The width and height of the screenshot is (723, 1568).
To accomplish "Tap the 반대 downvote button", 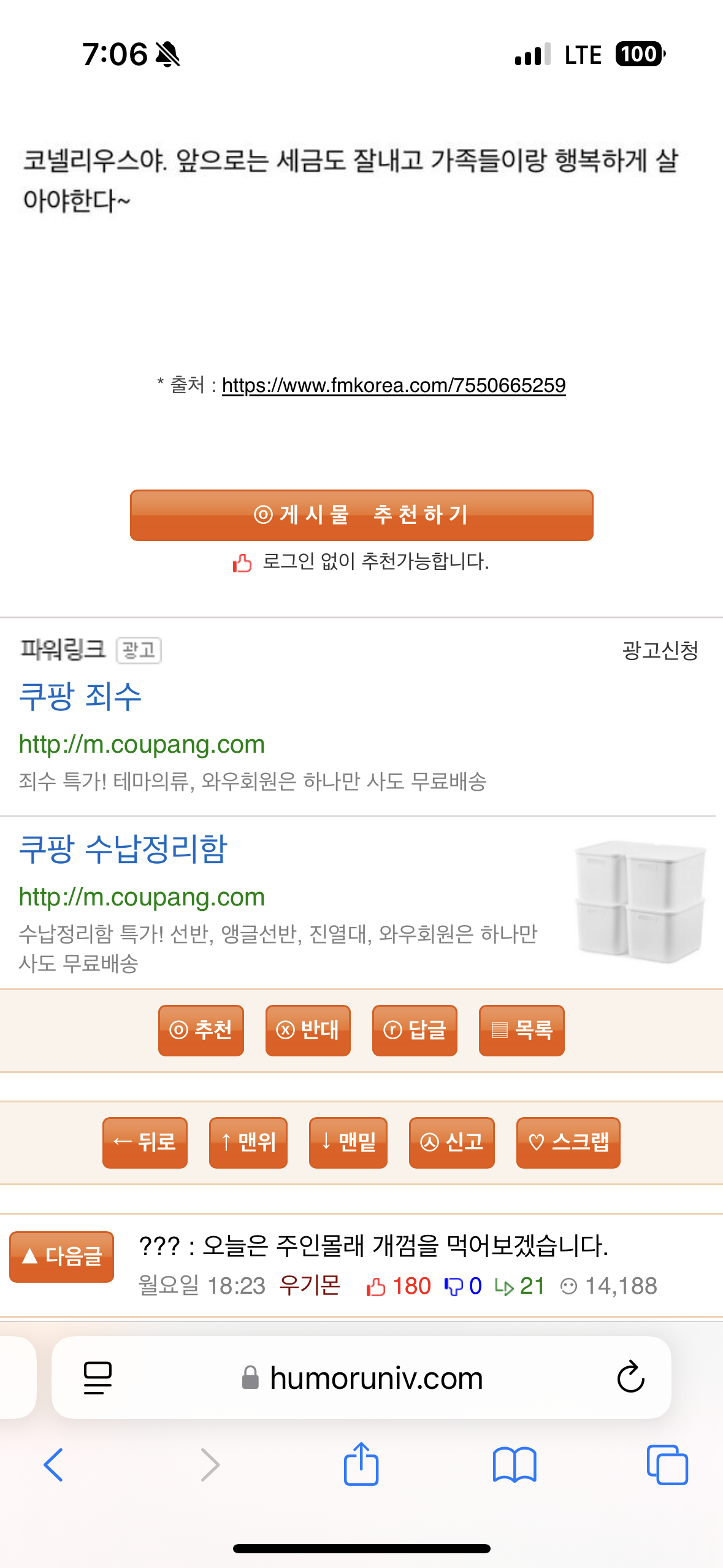I will click(308, 1030).
